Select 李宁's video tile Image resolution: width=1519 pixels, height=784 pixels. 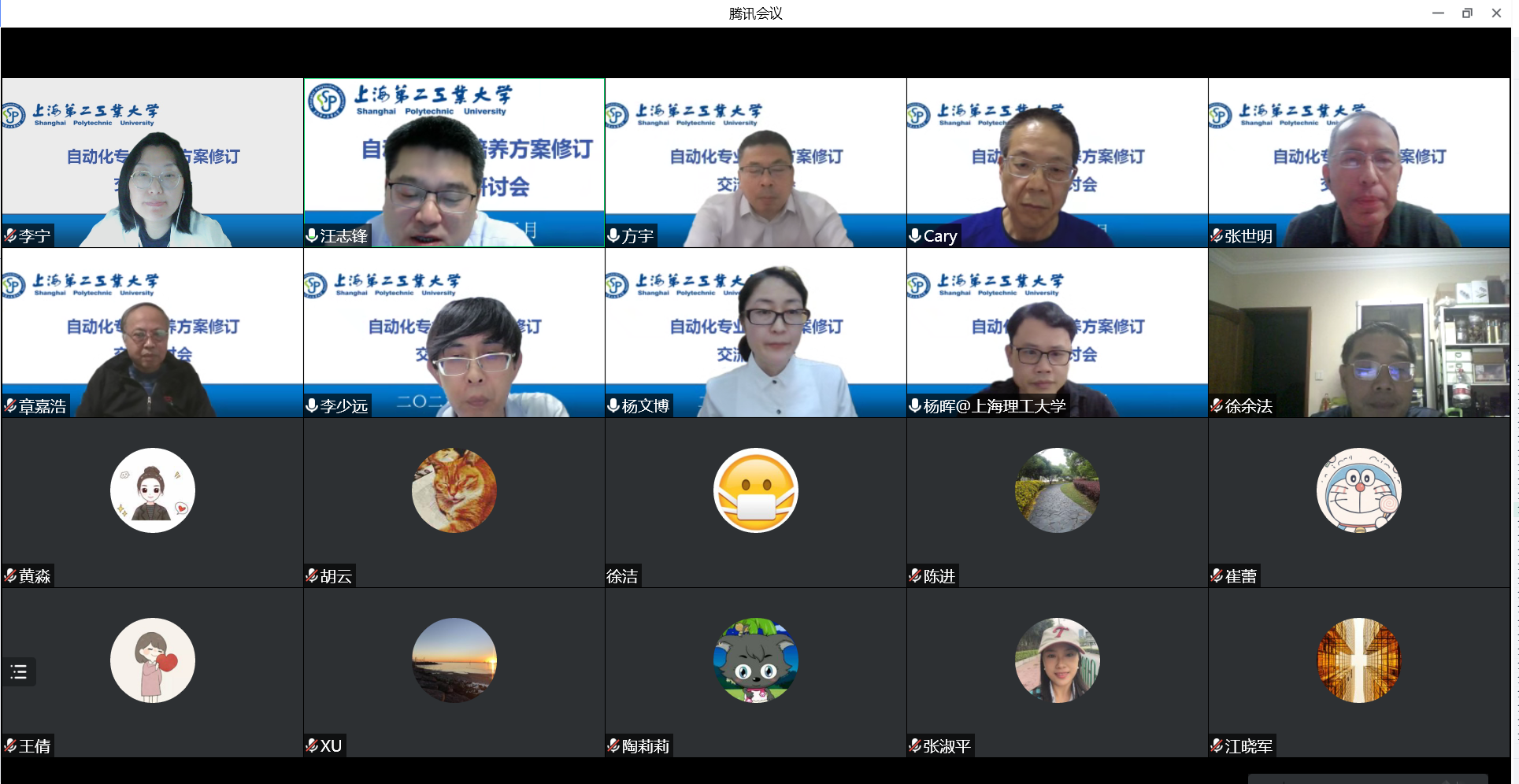152,162
